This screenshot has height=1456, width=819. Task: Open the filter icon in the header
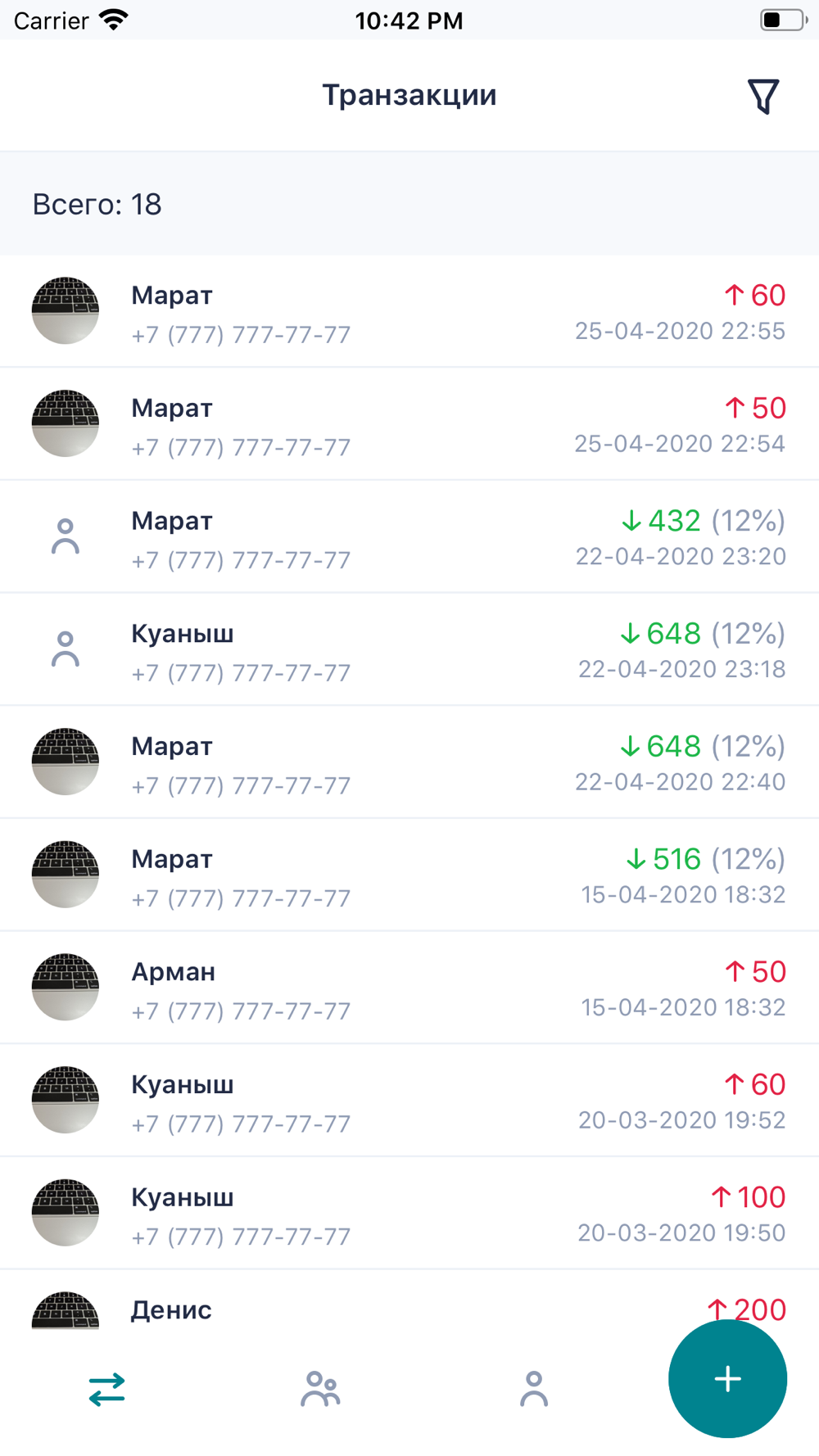pos(762,97)
